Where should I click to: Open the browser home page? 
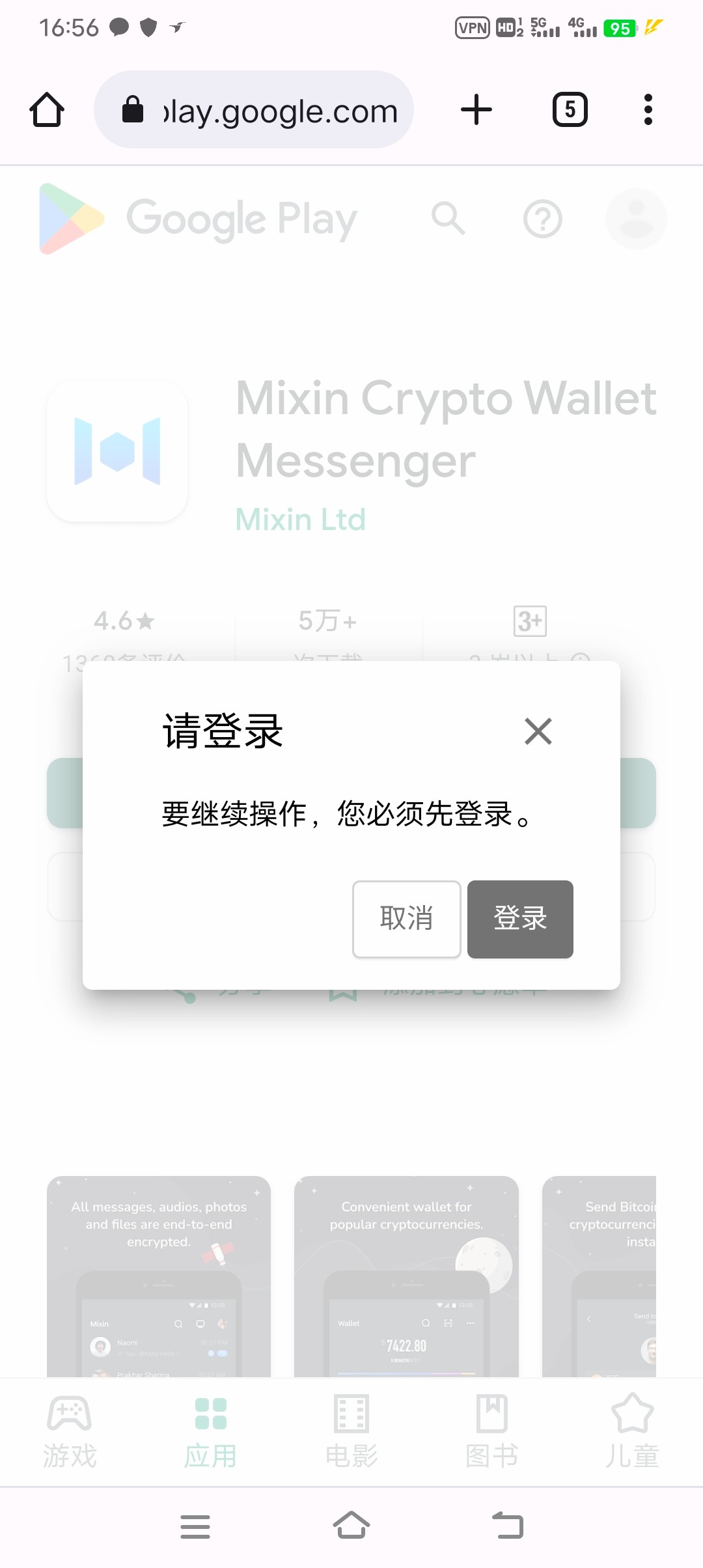point(47,109)
